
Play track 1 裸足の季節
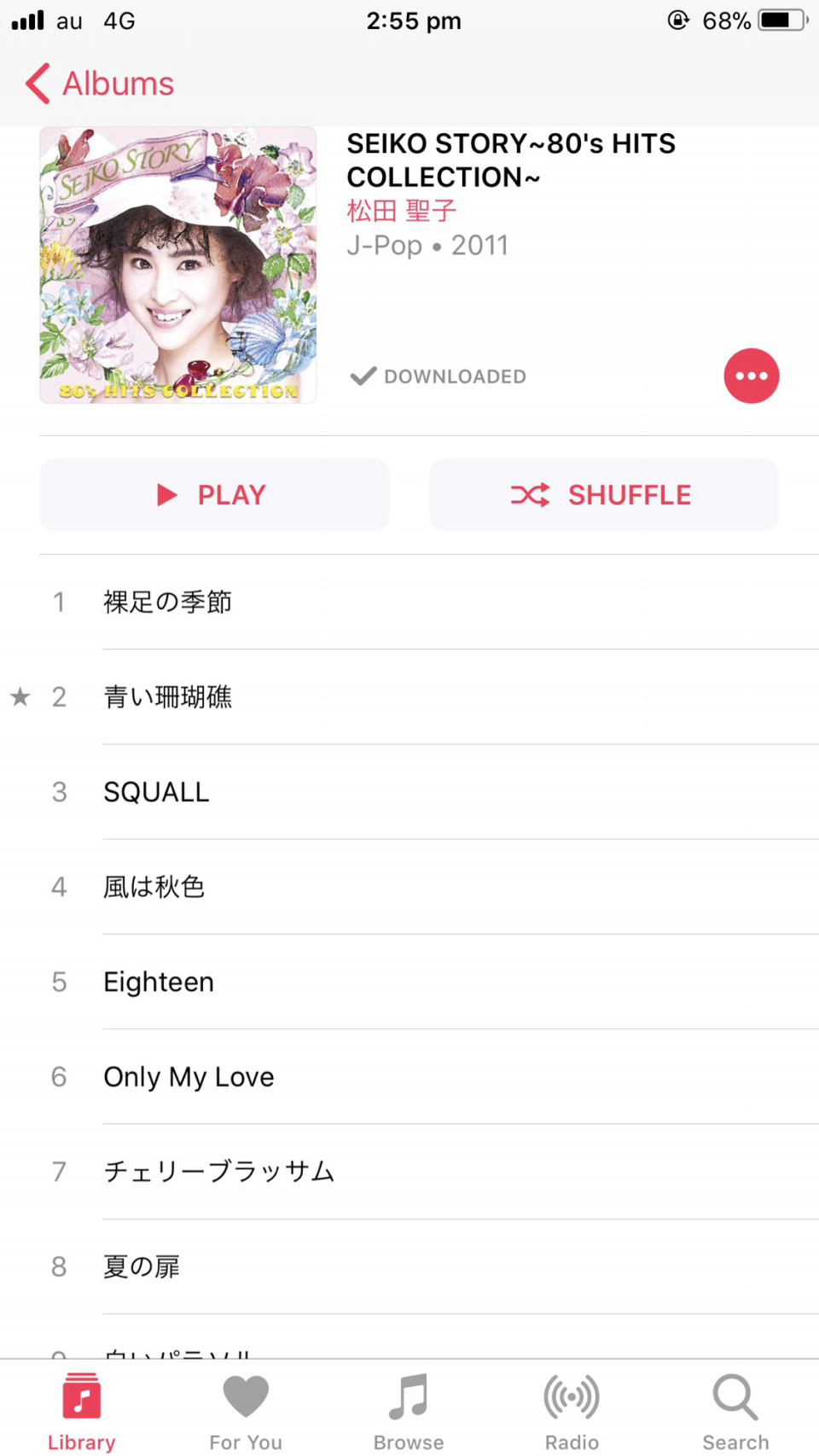[x=167, y=602]
